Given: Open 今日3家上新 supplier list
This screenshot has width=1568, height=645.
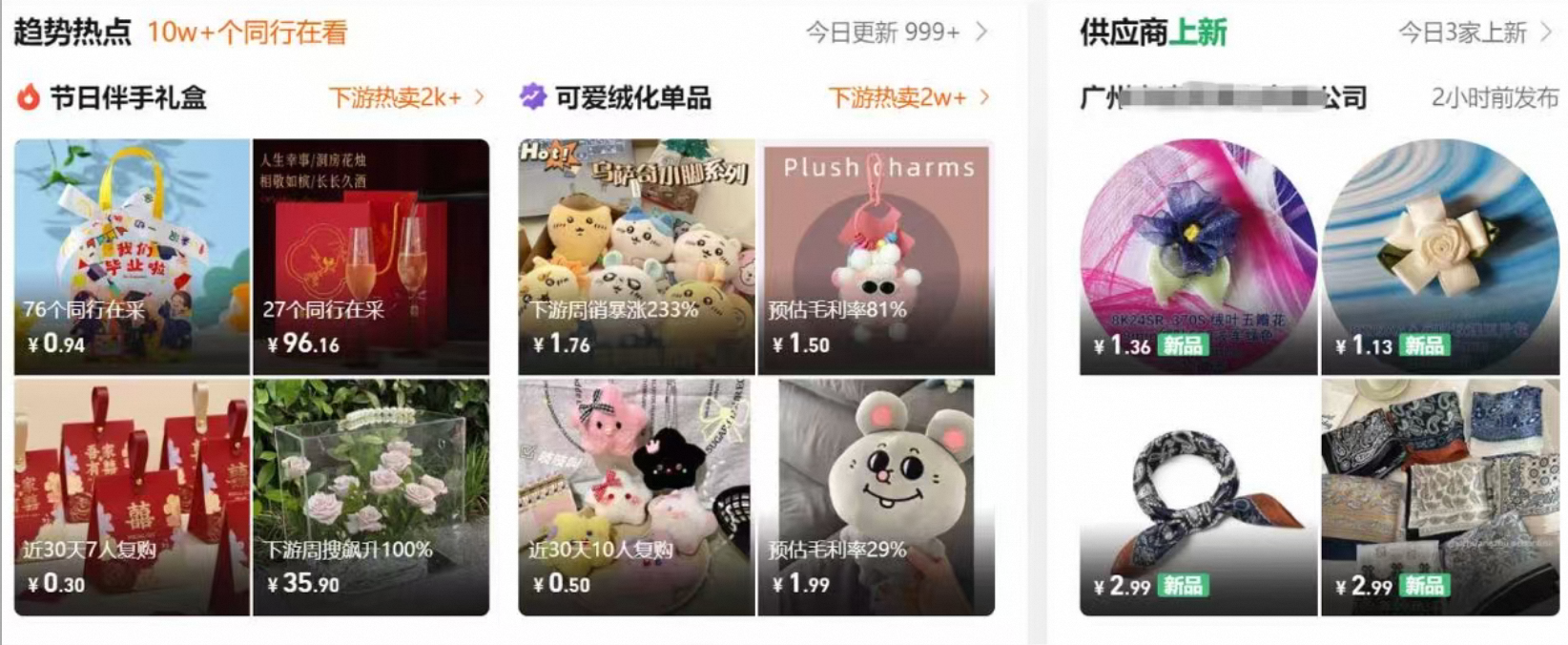Looking at the screenshot, I should tap(1474, 32).
